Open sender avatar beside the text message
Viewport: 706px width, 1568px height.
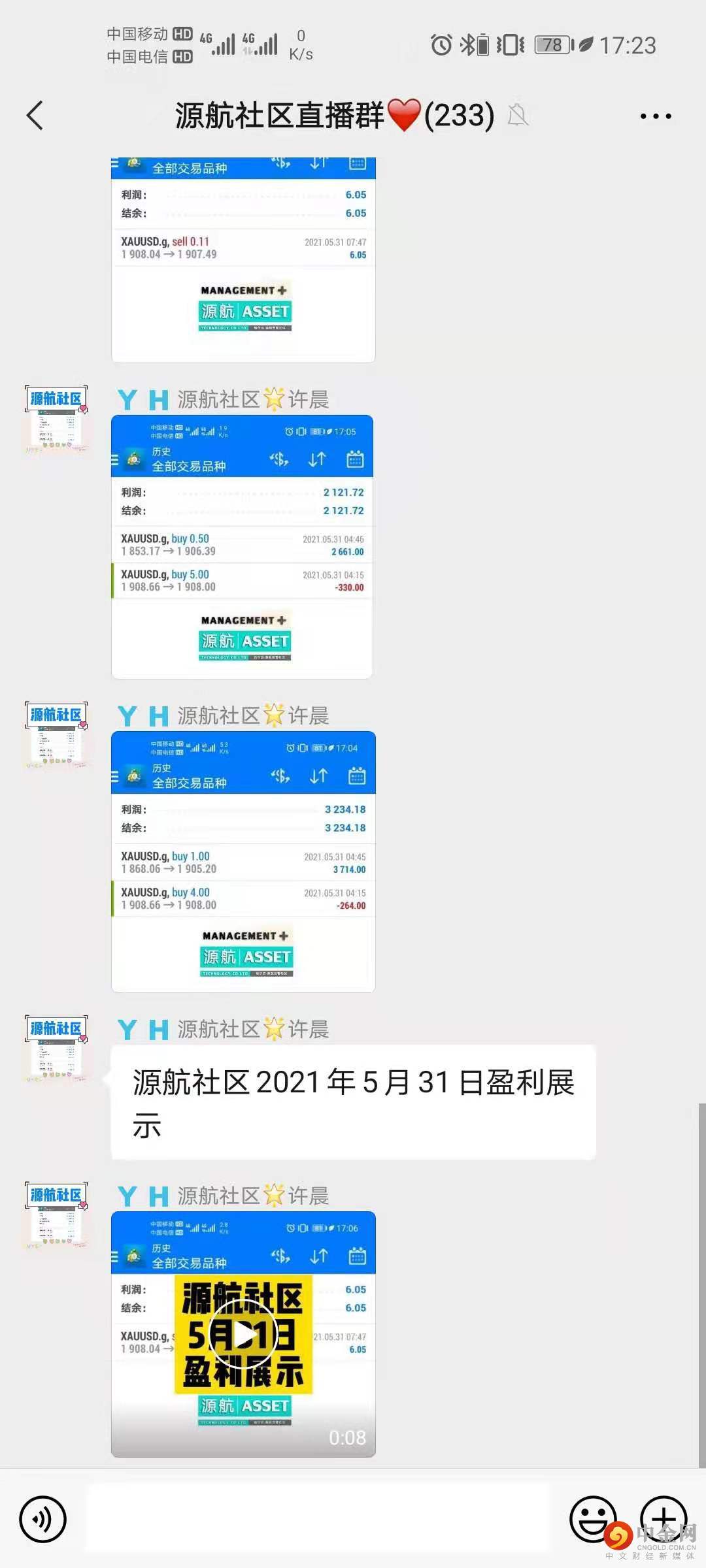(56, 1047)
